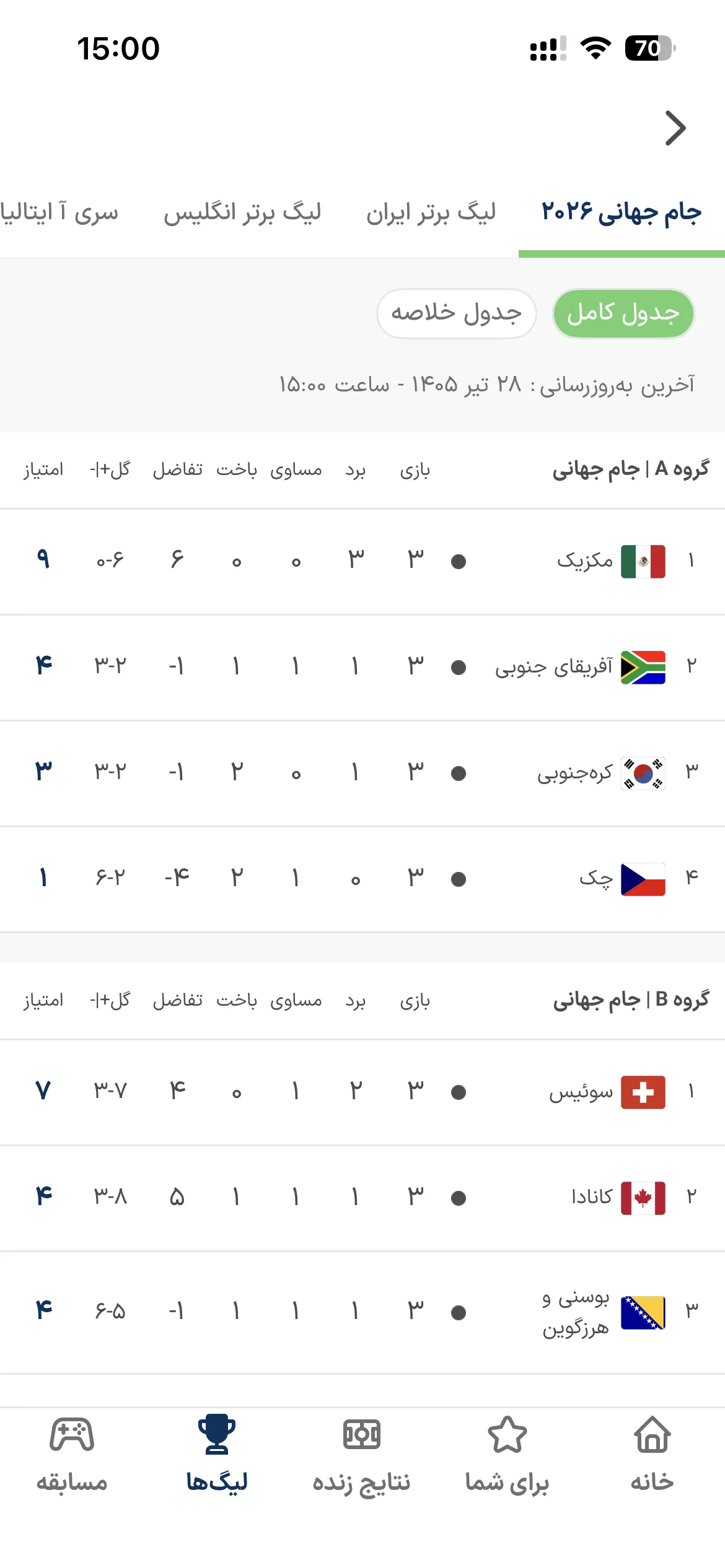Screen dimensions: 725x1568
Task: Open the آفریقای جنوبی team row
Action: click(362, 668)
